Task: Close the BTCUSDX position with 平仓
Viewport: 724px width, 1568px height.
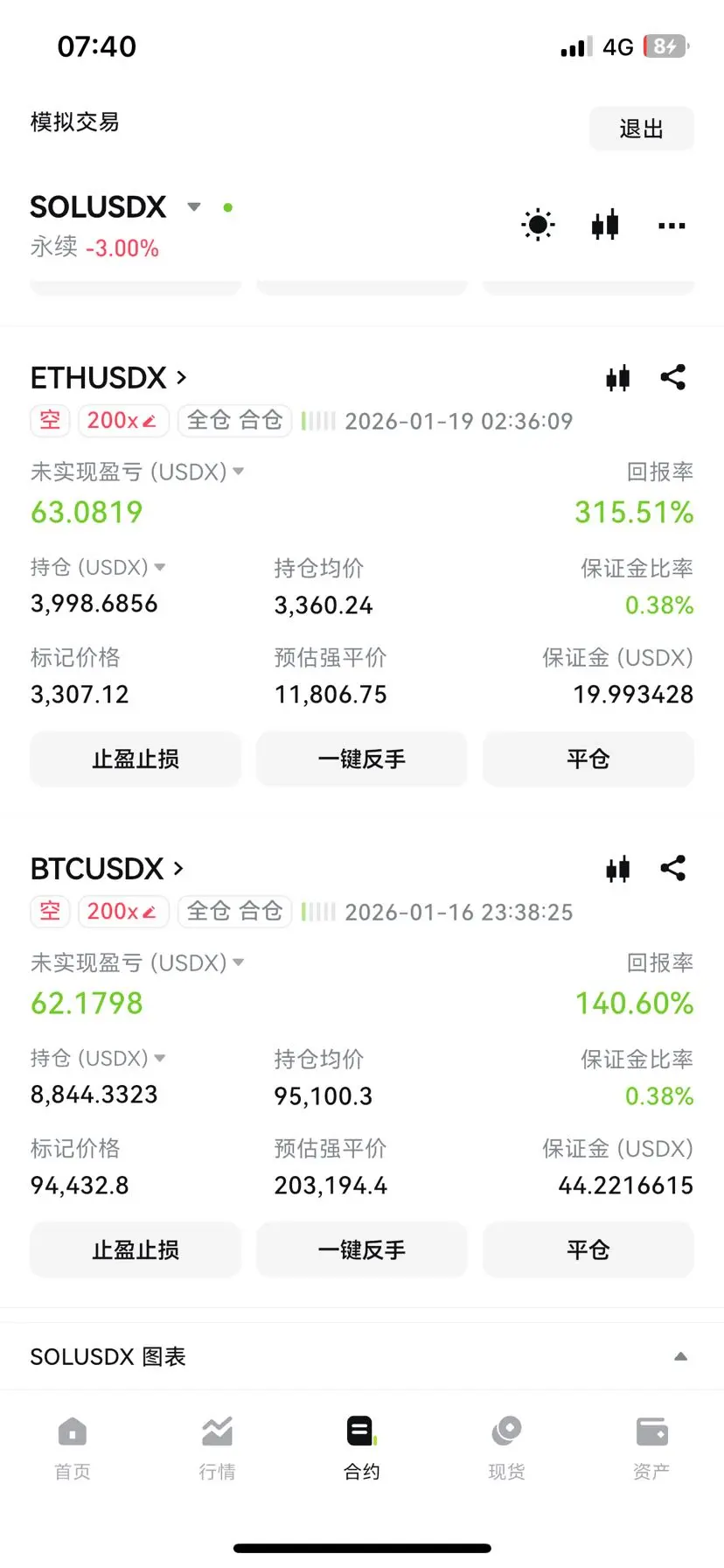Action: click(x=588, y=1249)
